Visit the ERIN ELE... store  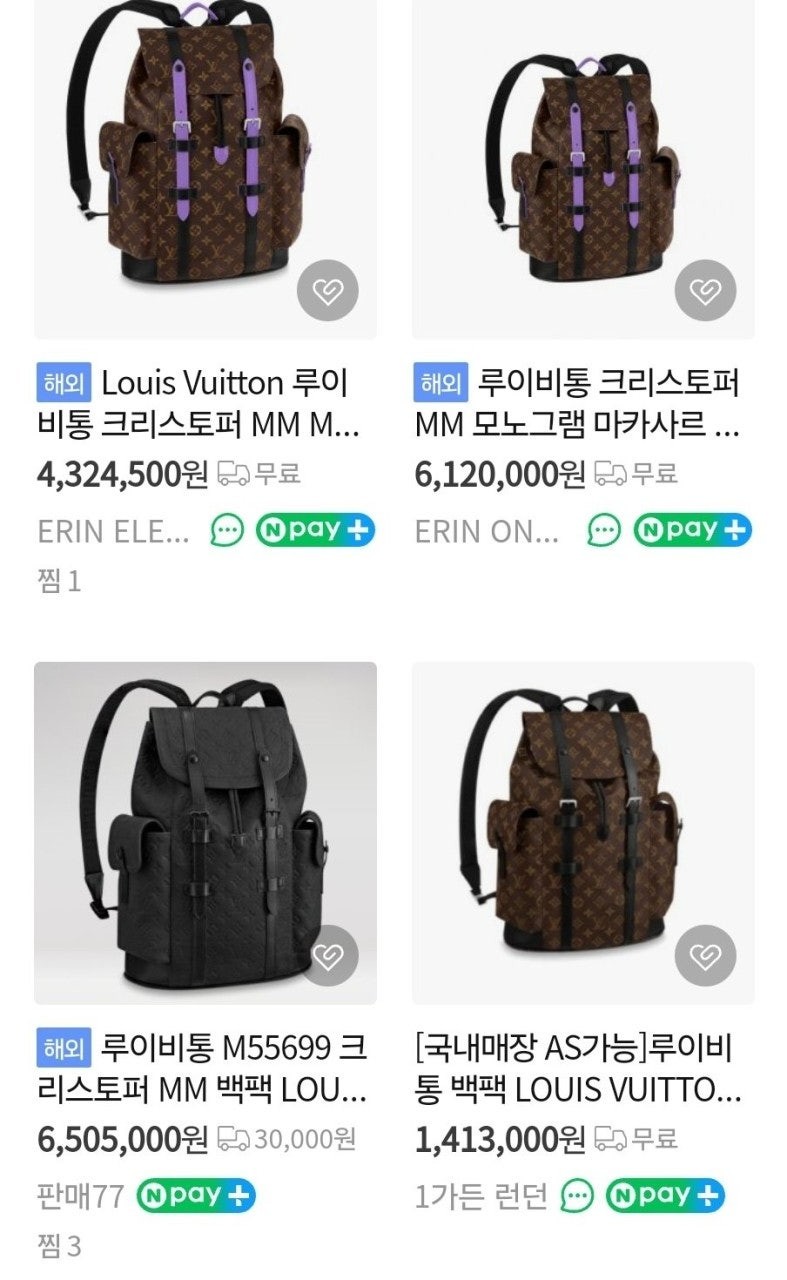pos(112,531)
